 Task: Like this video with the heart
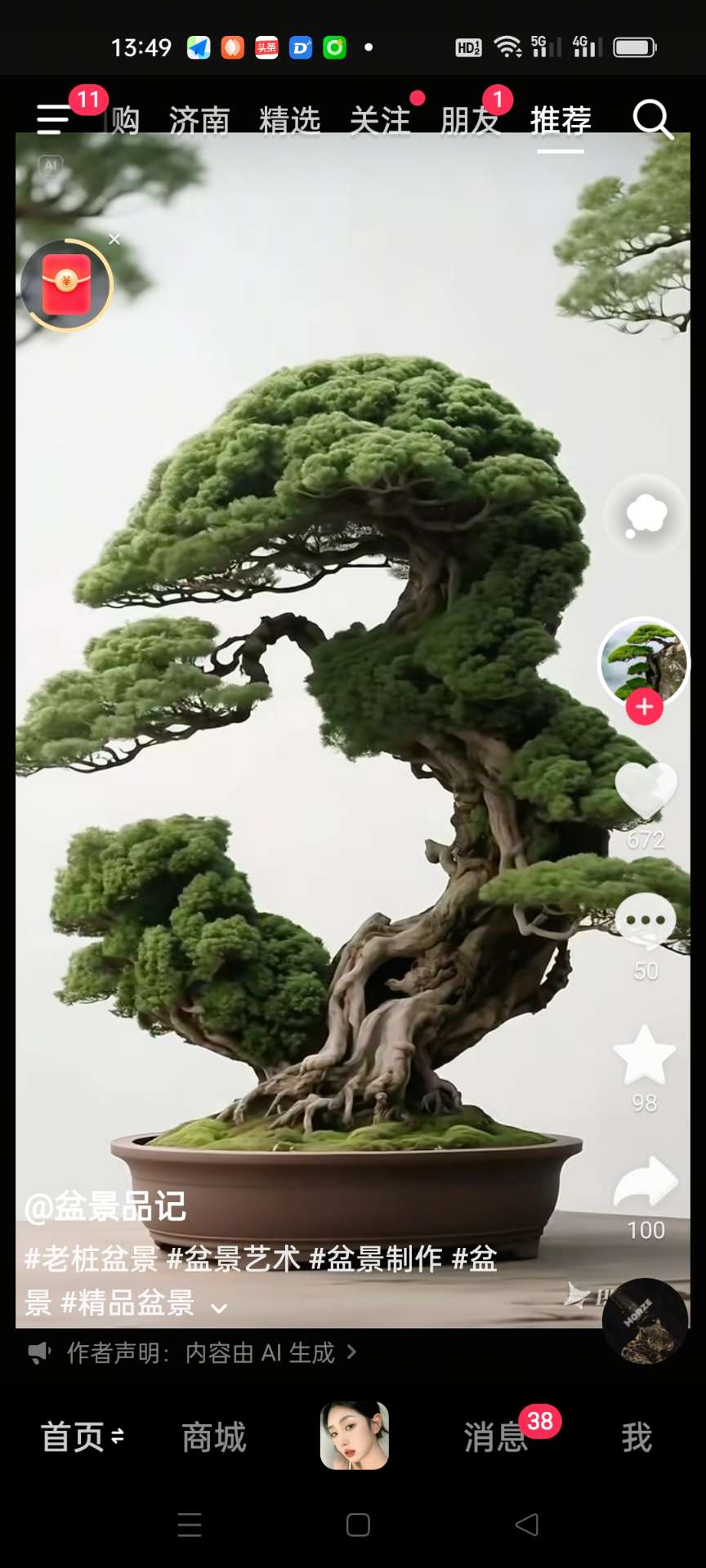click(x=646, y=790)
